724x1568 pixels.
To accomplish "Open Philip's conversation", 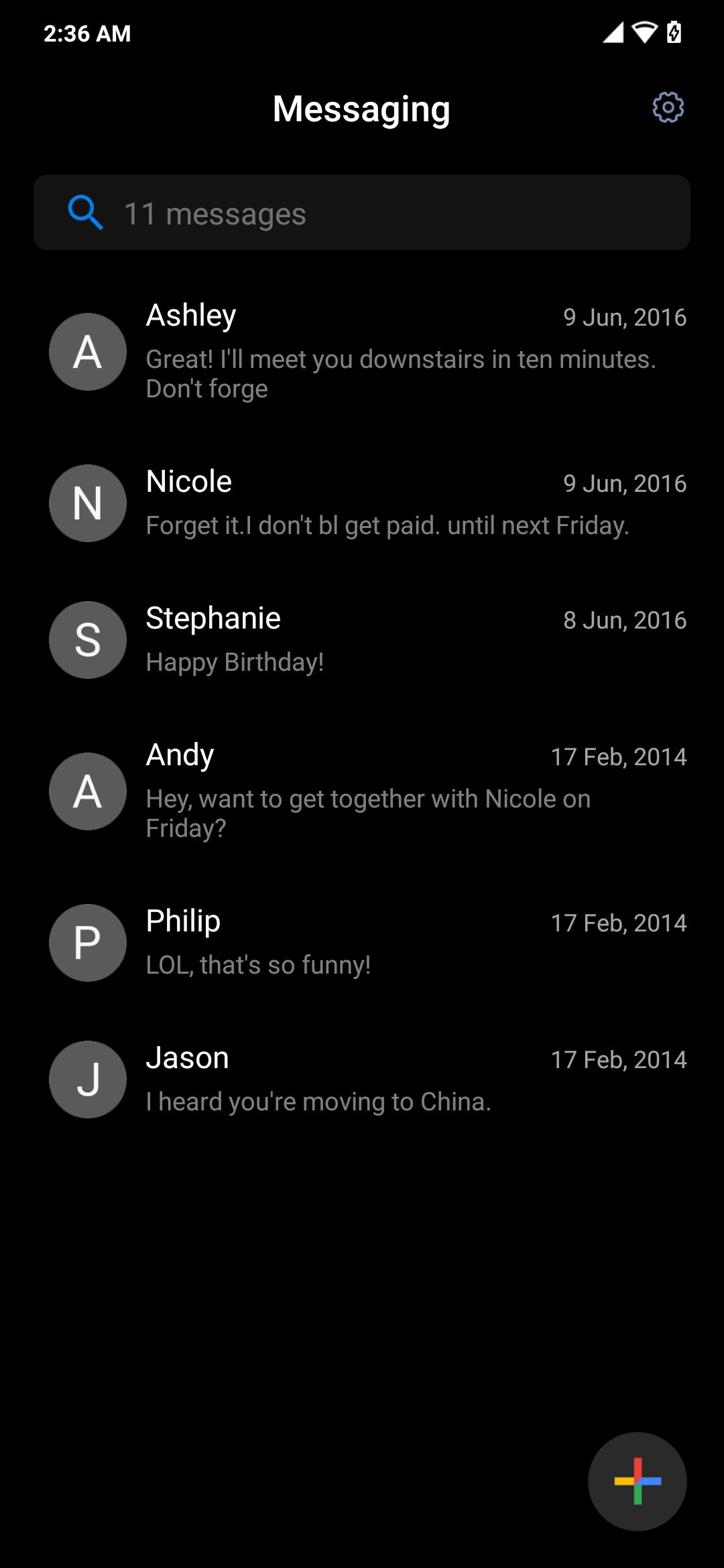I will pos(362,943).
